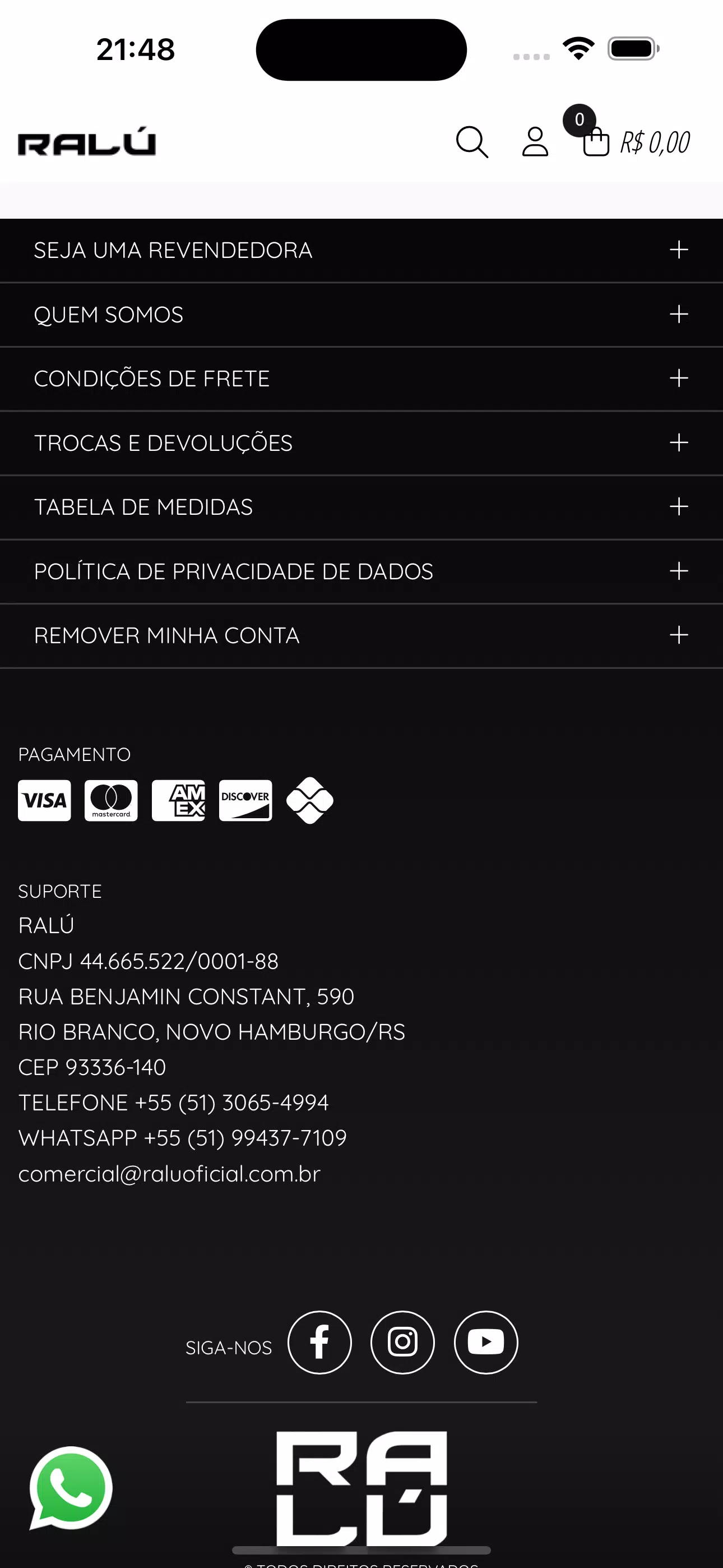Open the search magnifier icon
This screenshot has width=723, height=1568.
tap(472, 142)
